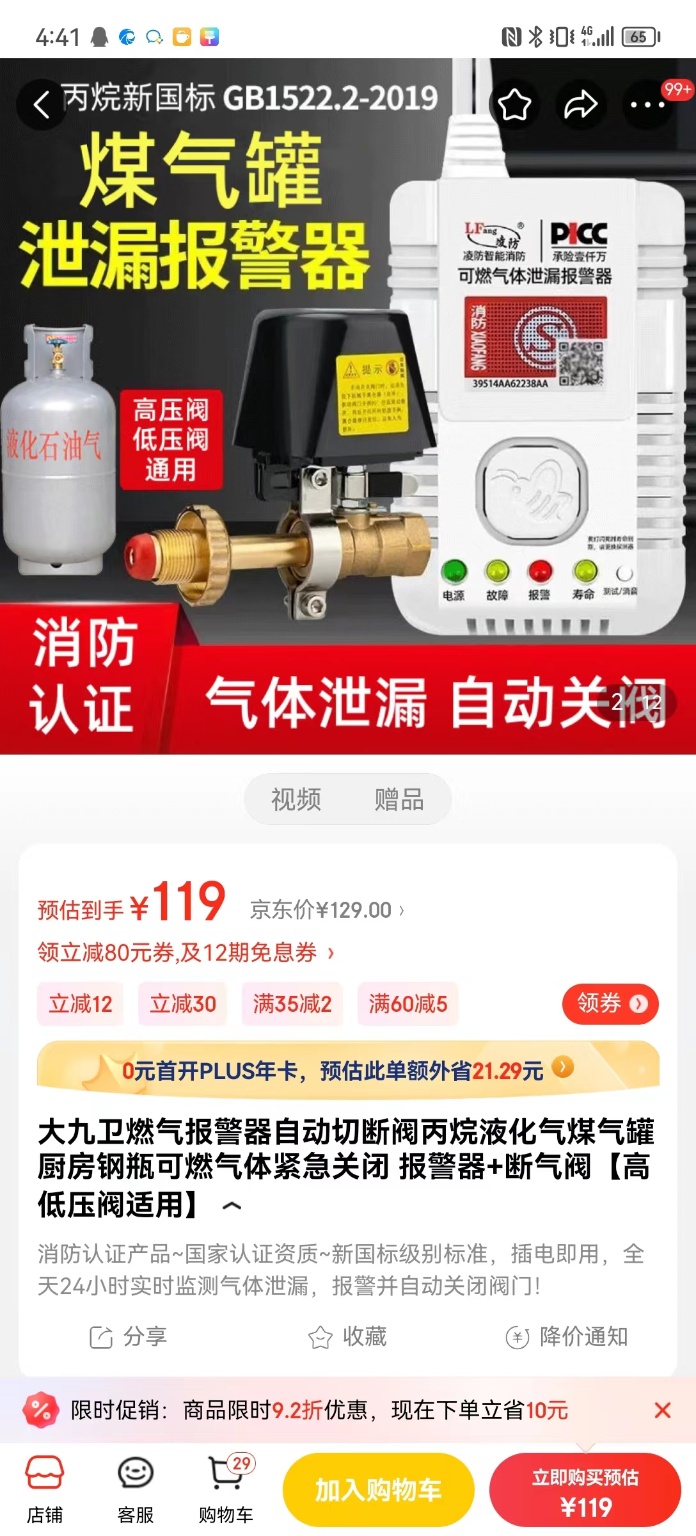Dismiss the 限时促销 promotion bar
Screen dimensions: 696x1536
coord(662,1411)
